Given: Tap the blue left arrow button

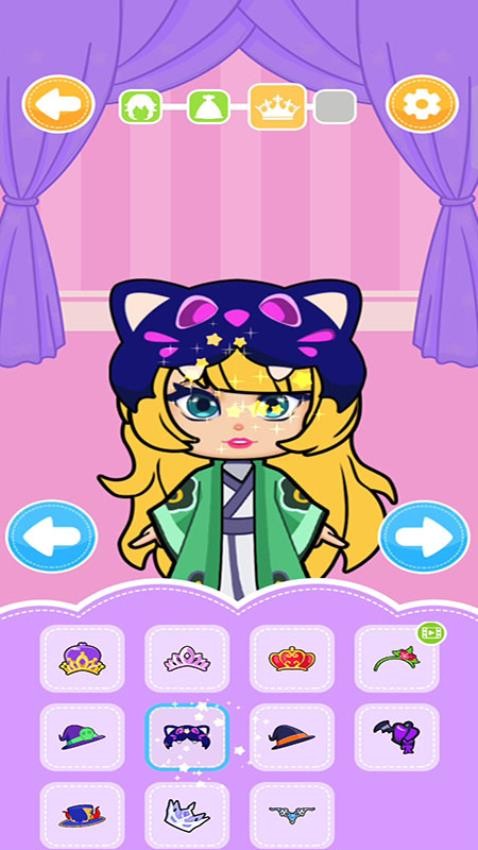Looking at the screenshot, I should coord(51,536).
